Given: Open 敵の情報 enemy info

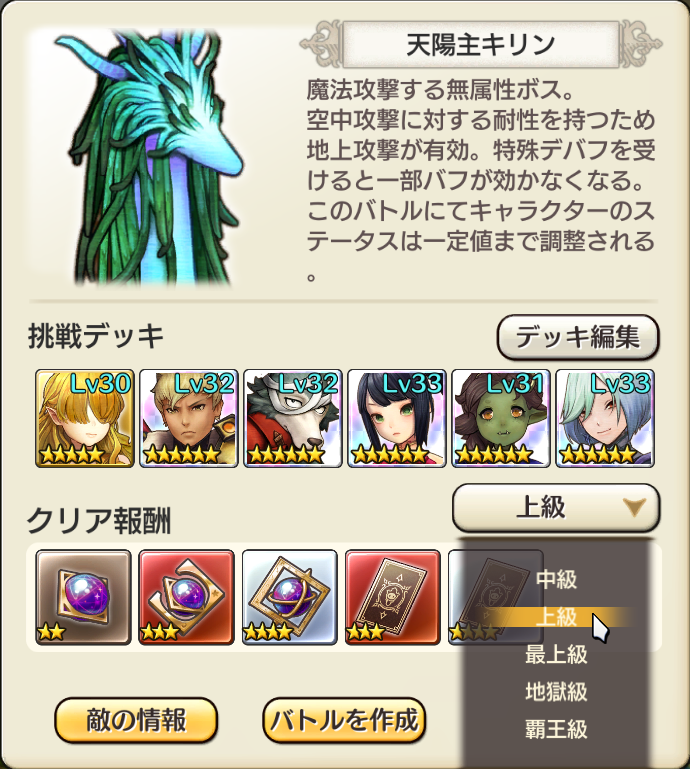Looking at the screenshot, I should point(136,719).
